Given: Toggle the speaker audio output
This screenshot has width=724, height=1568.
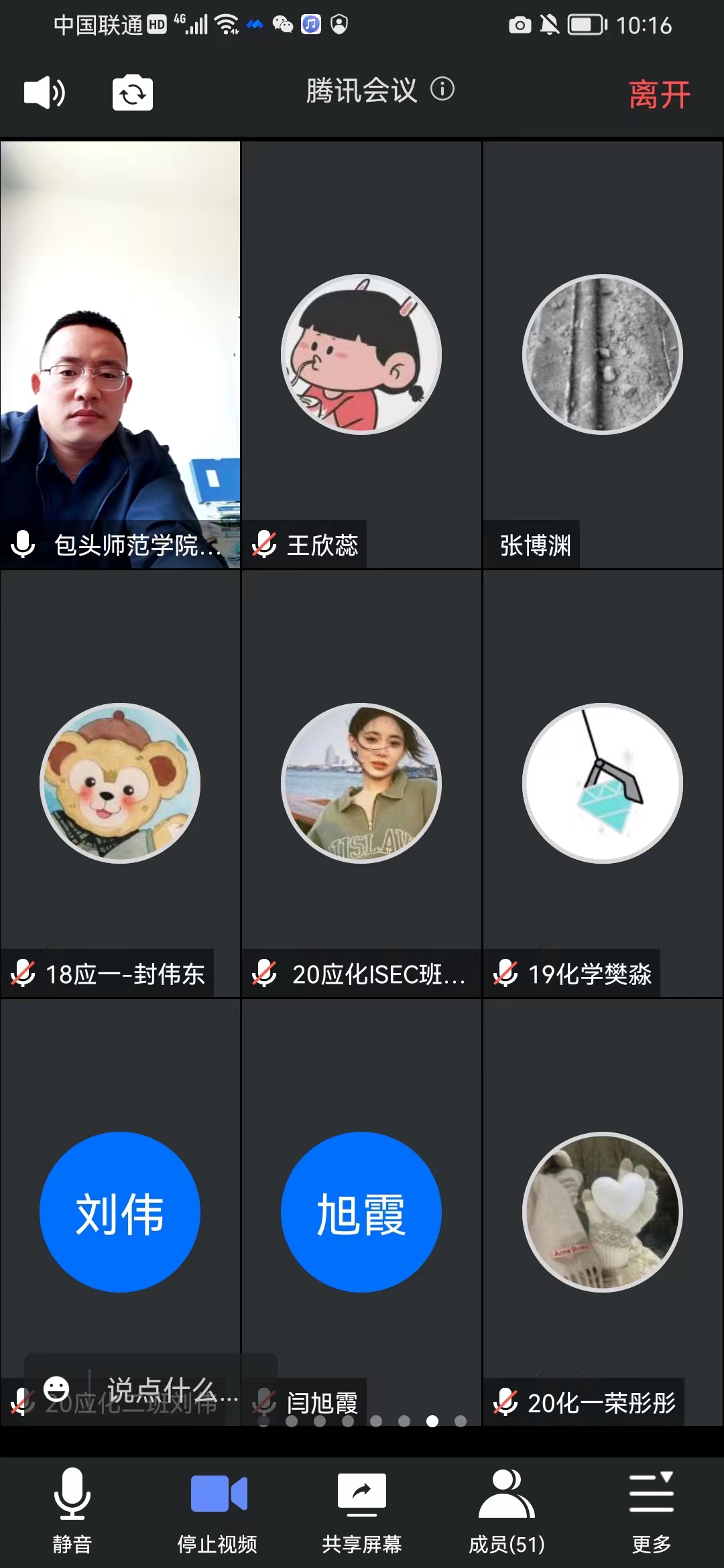Looking at the screenshot, I should (x=44, y=92).
